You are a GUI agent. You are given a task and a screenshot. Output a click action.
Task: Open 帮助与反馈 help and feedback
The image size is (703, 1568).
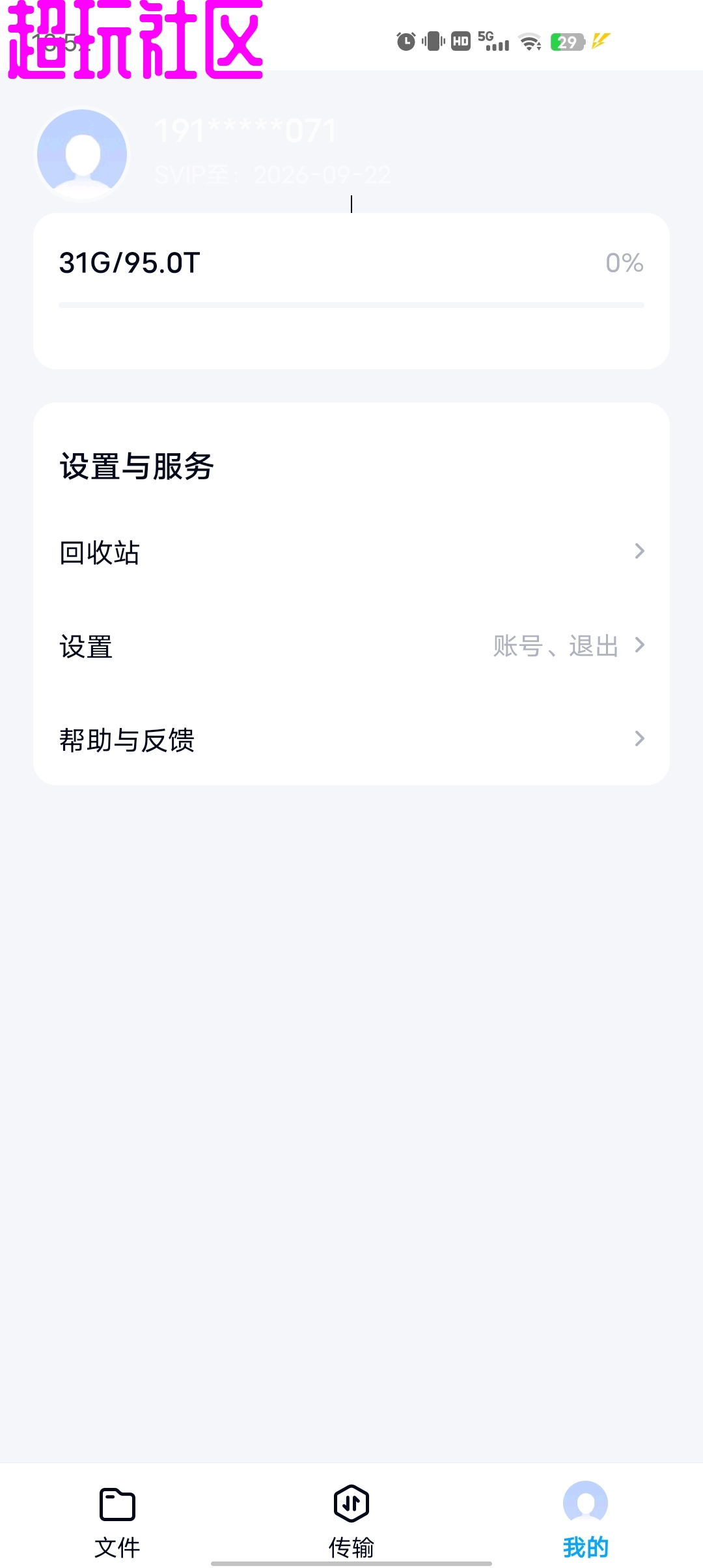pyautogui.click(x=351, y=739)
